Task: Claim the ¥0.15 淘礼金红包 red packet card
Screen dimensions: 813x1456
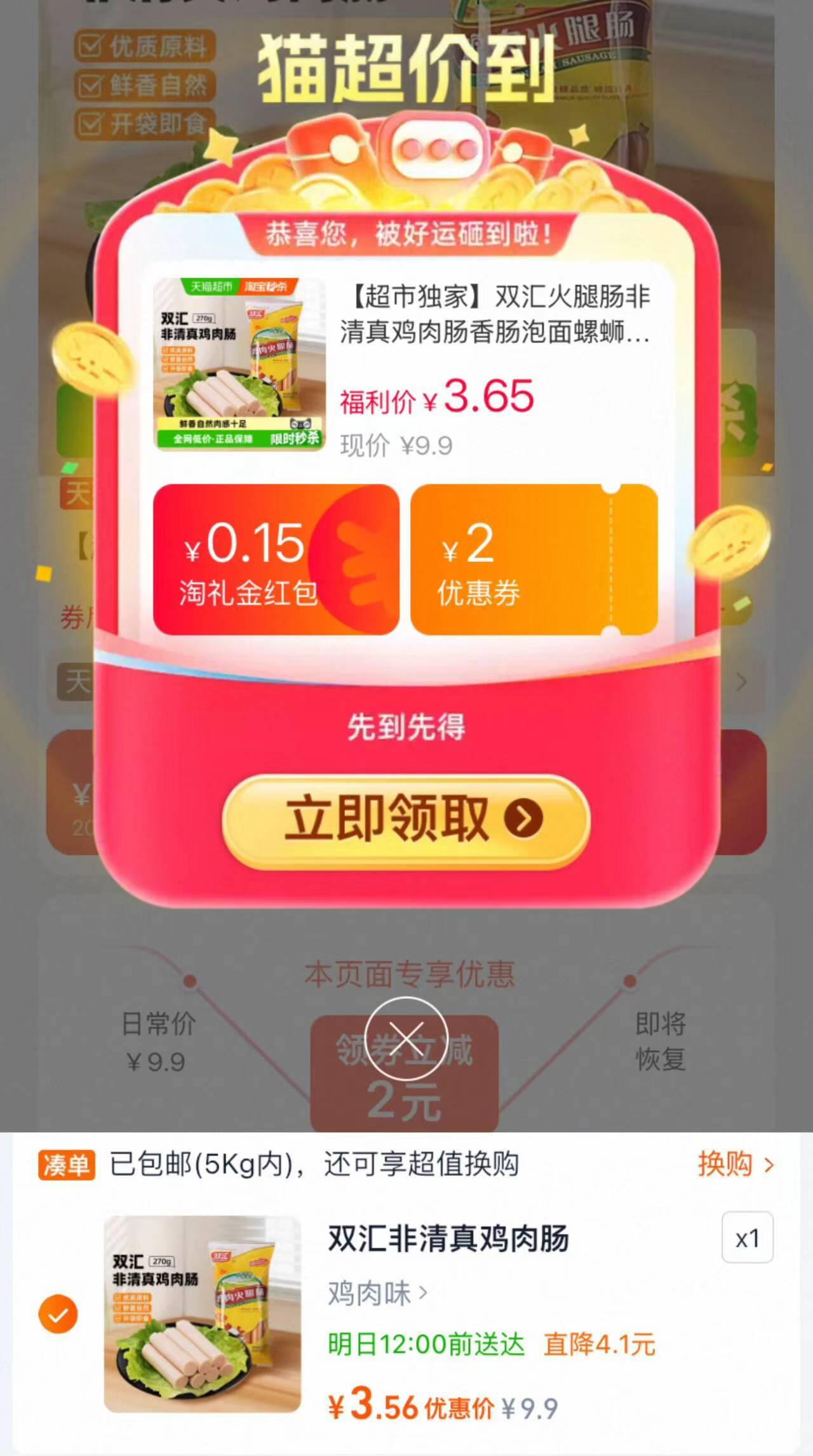Action: click(x=276, y=559)
